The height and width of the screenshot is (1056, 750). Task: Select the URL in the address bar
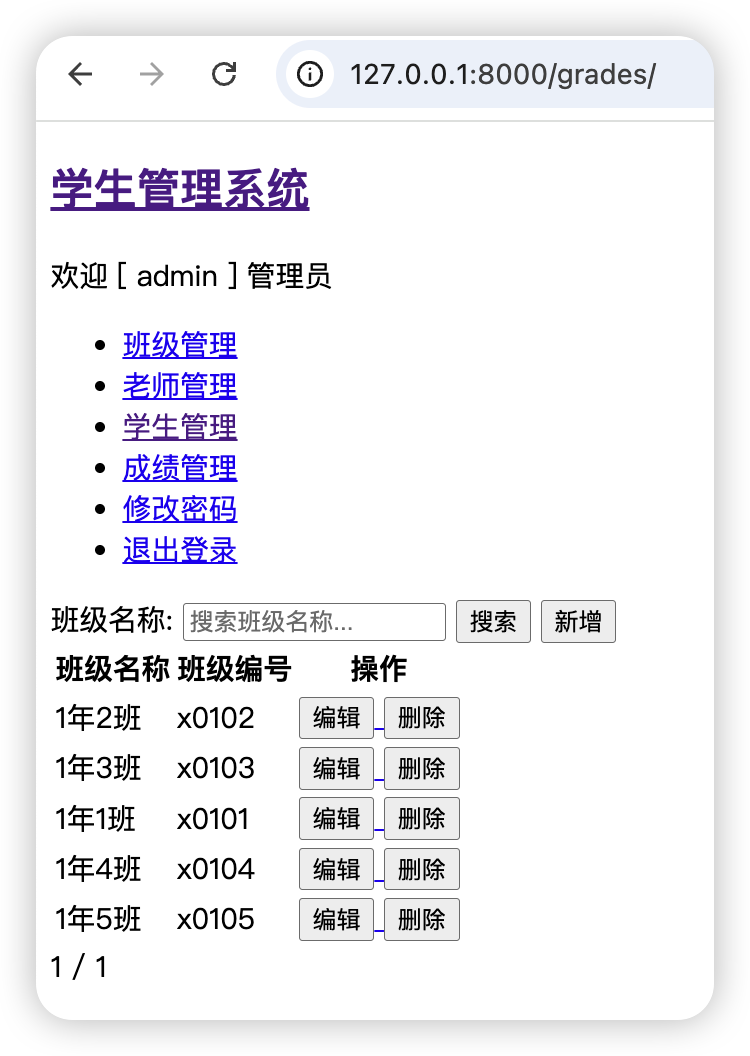coord(500,74)
